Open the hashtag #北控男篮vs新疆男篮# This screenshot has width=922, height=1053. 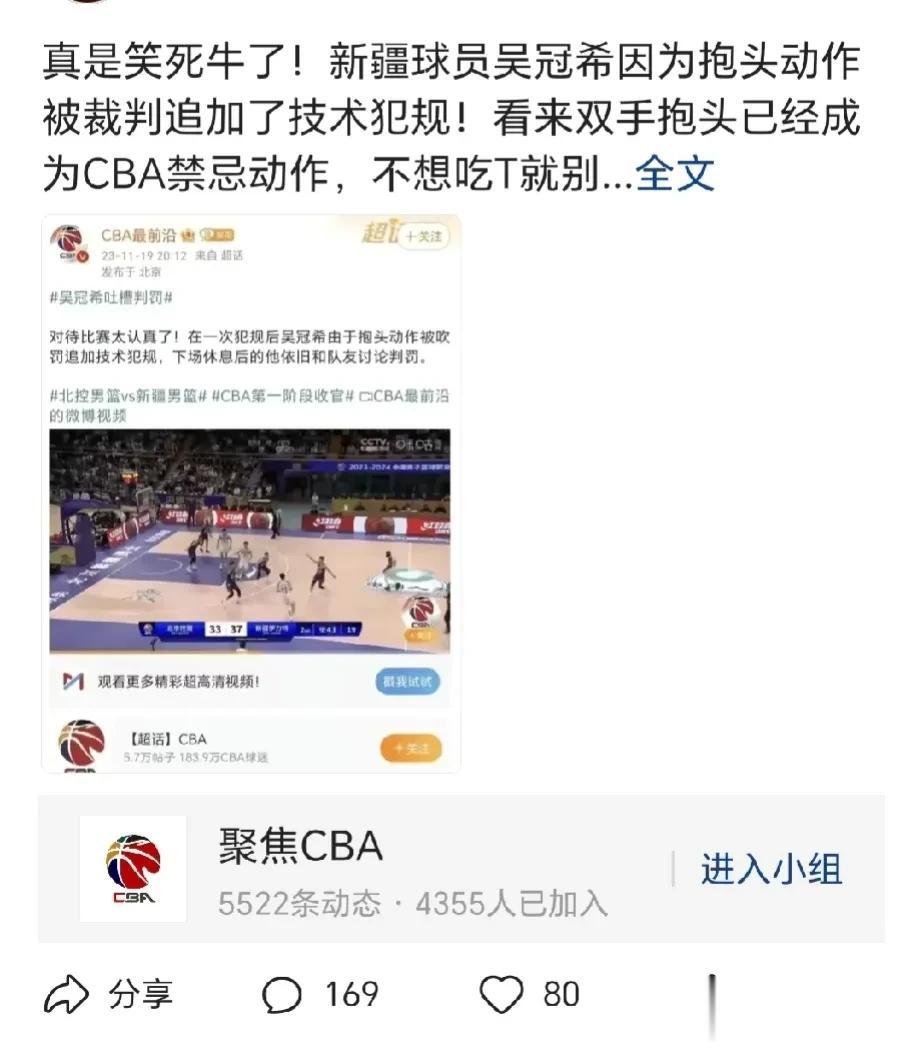click(x=126, y=395)
